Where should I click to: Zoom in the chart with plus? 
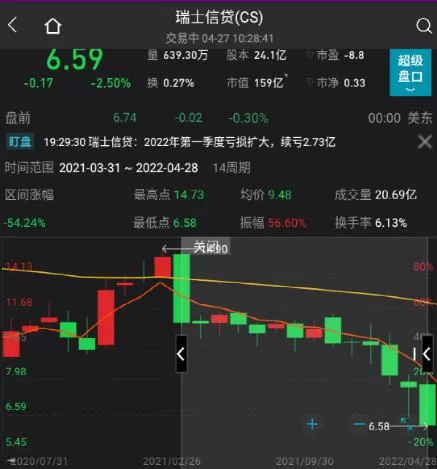point(312,424)
